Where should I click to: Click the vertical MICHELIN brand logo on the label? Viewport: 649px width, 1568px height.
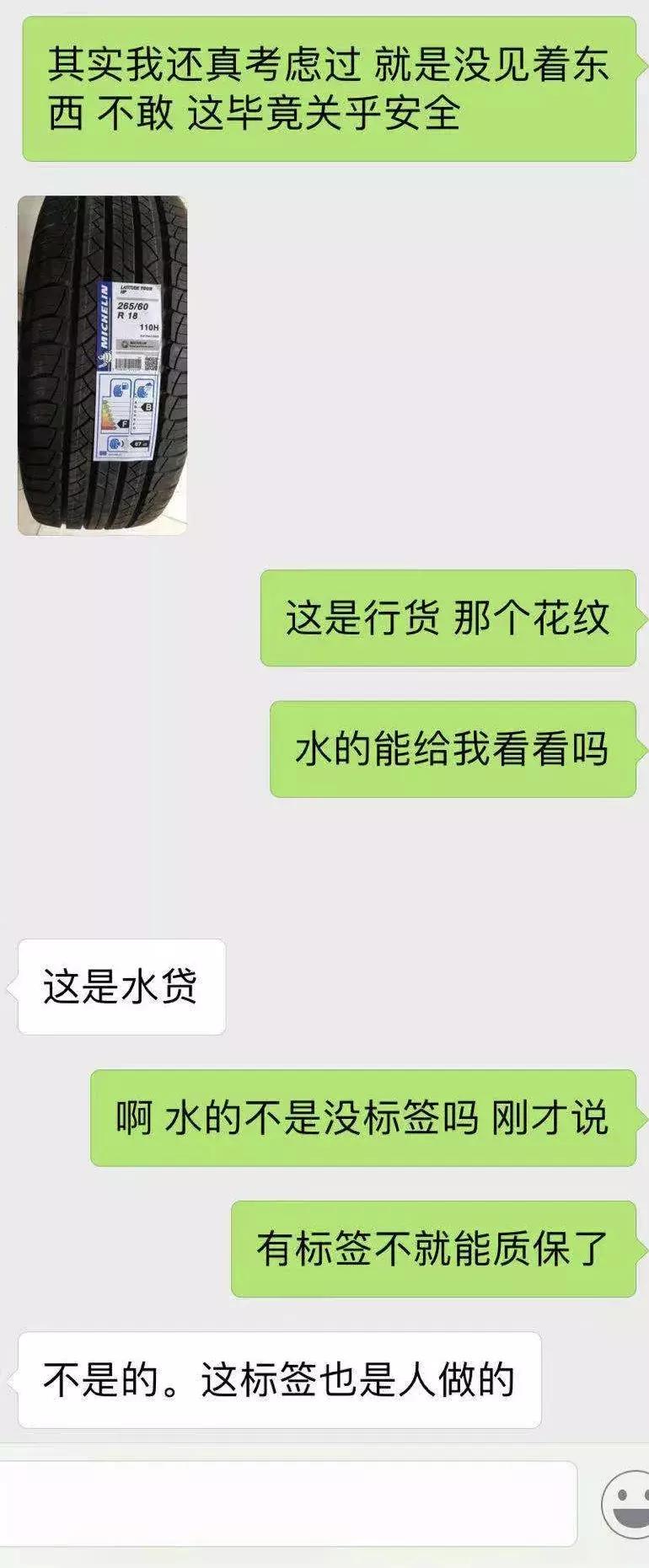tap(105, 316)
